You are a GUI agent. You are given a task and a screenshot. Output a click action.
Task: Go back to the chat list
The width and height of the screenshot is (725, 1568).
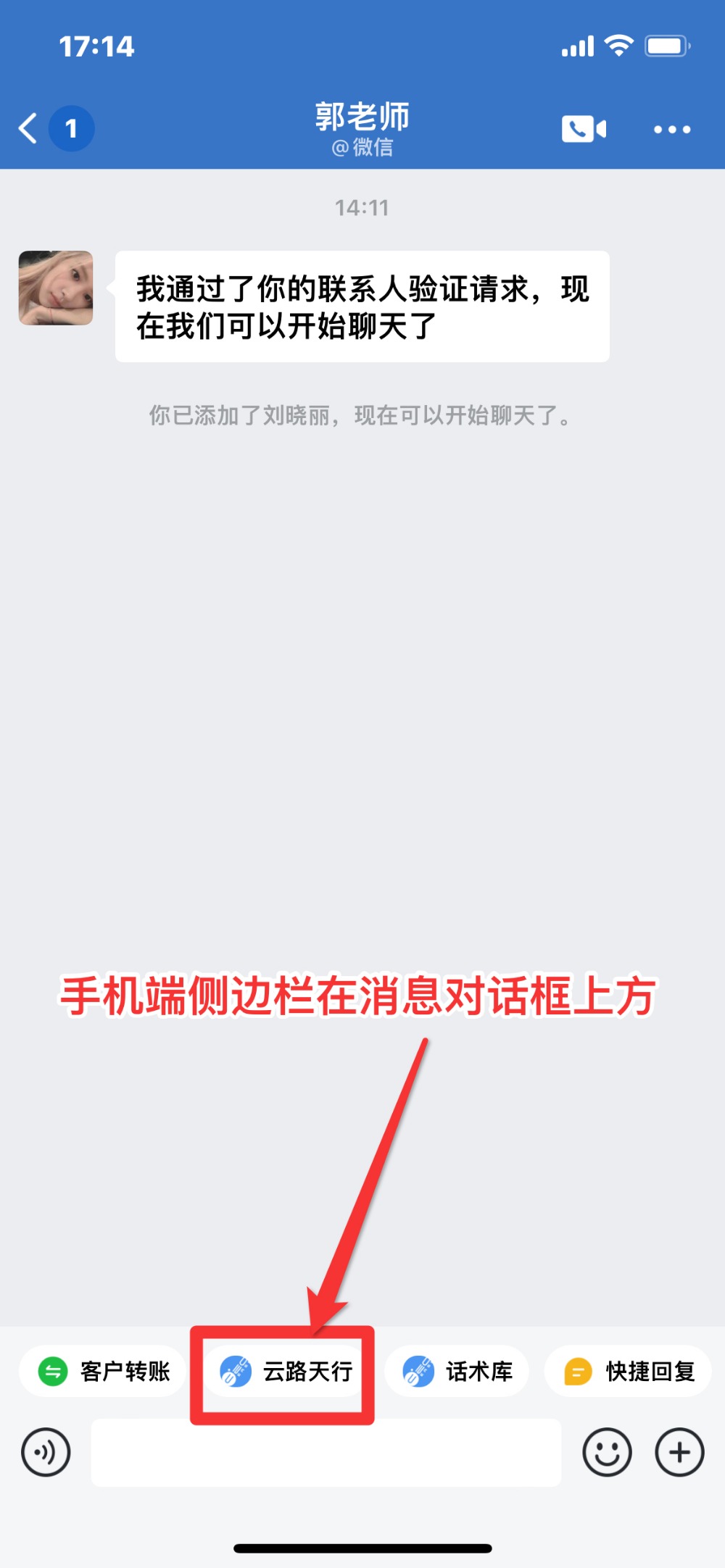pyautogui.click(x=29, y=129)
